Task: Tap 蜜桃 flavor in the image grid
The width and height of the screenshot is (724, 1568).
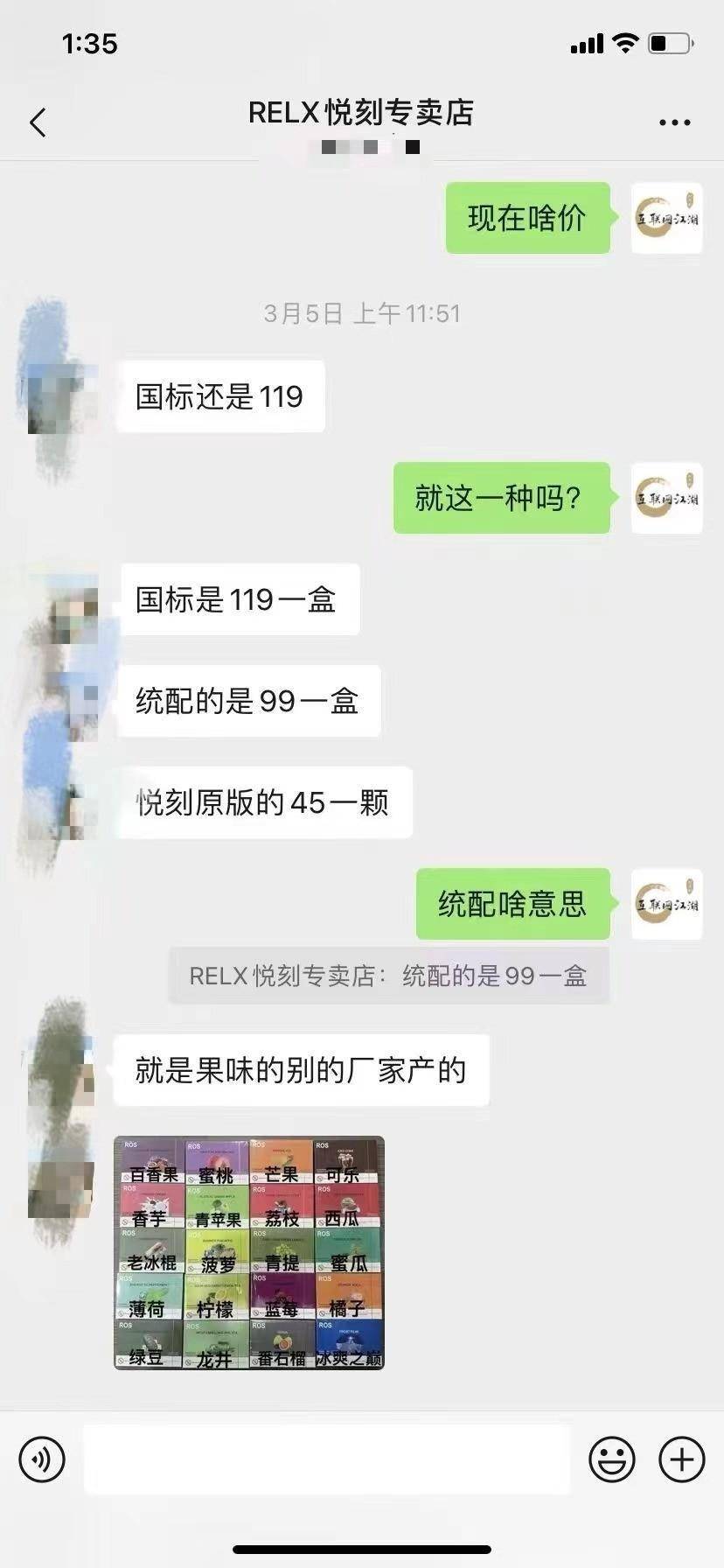Action: coord(214,1177)
